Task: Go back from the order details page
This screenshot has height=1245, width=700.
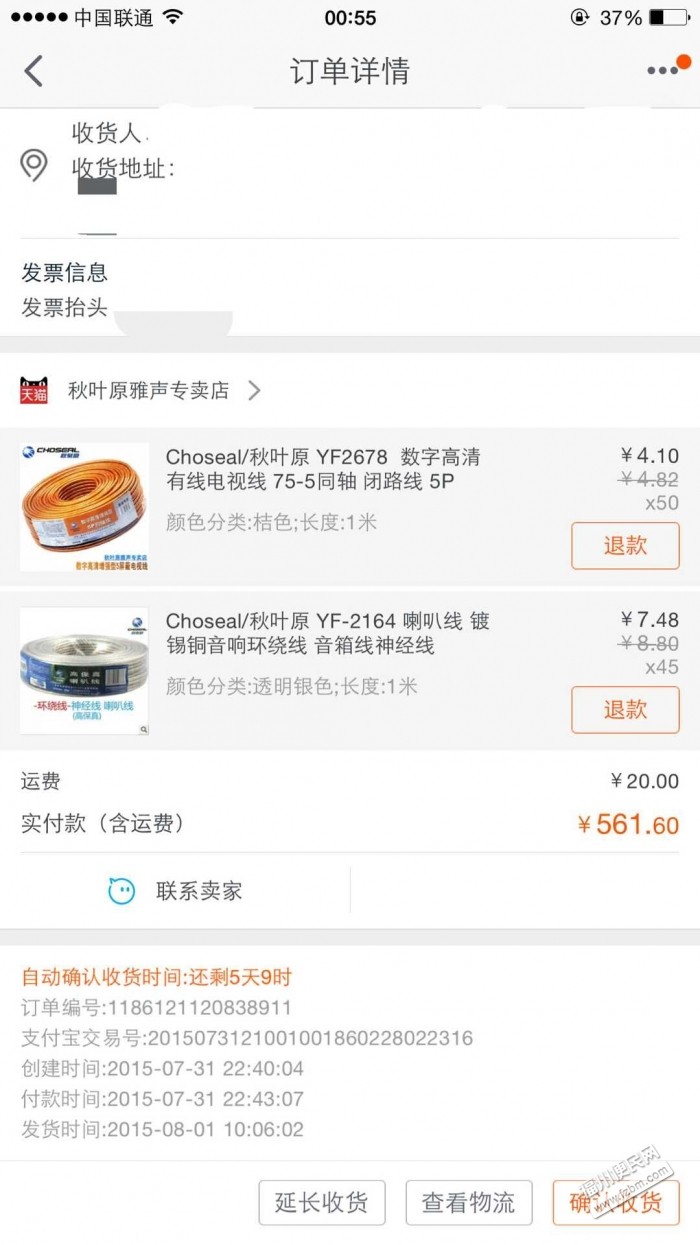Action: coord(34,71)
